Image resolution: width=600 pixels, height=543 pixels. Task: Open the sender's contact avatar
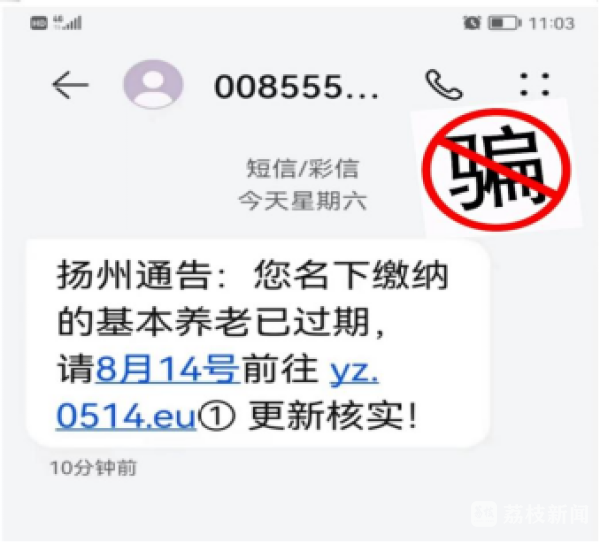pyautogui.click(x=152, y=85)
